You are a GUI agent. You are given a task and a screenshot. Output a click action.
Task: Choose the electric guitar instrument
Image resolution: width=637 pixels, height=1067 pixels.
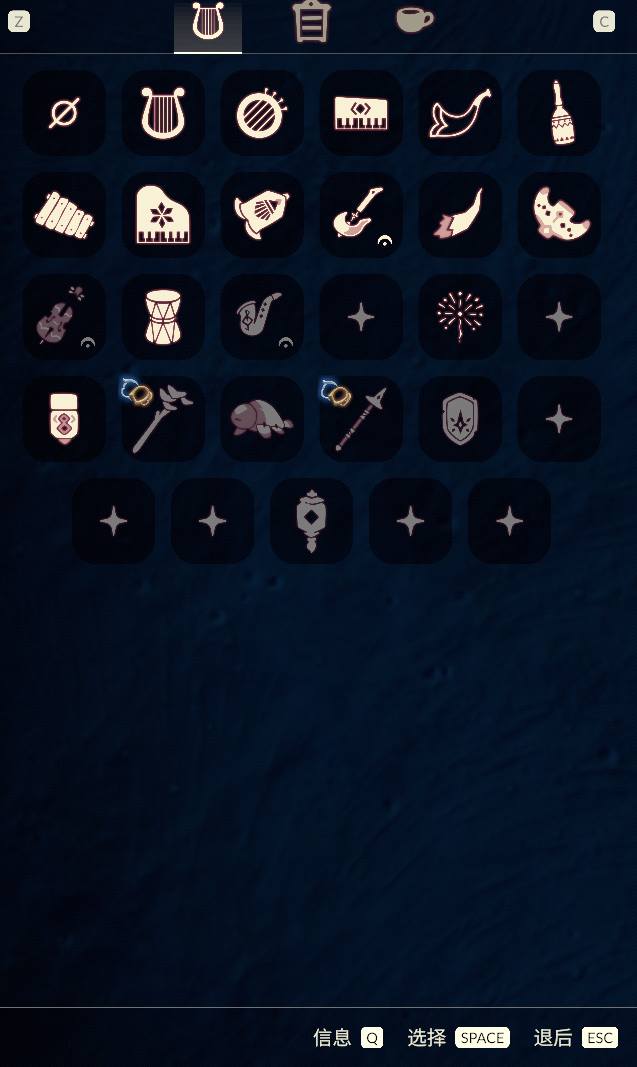pos(361,215)
